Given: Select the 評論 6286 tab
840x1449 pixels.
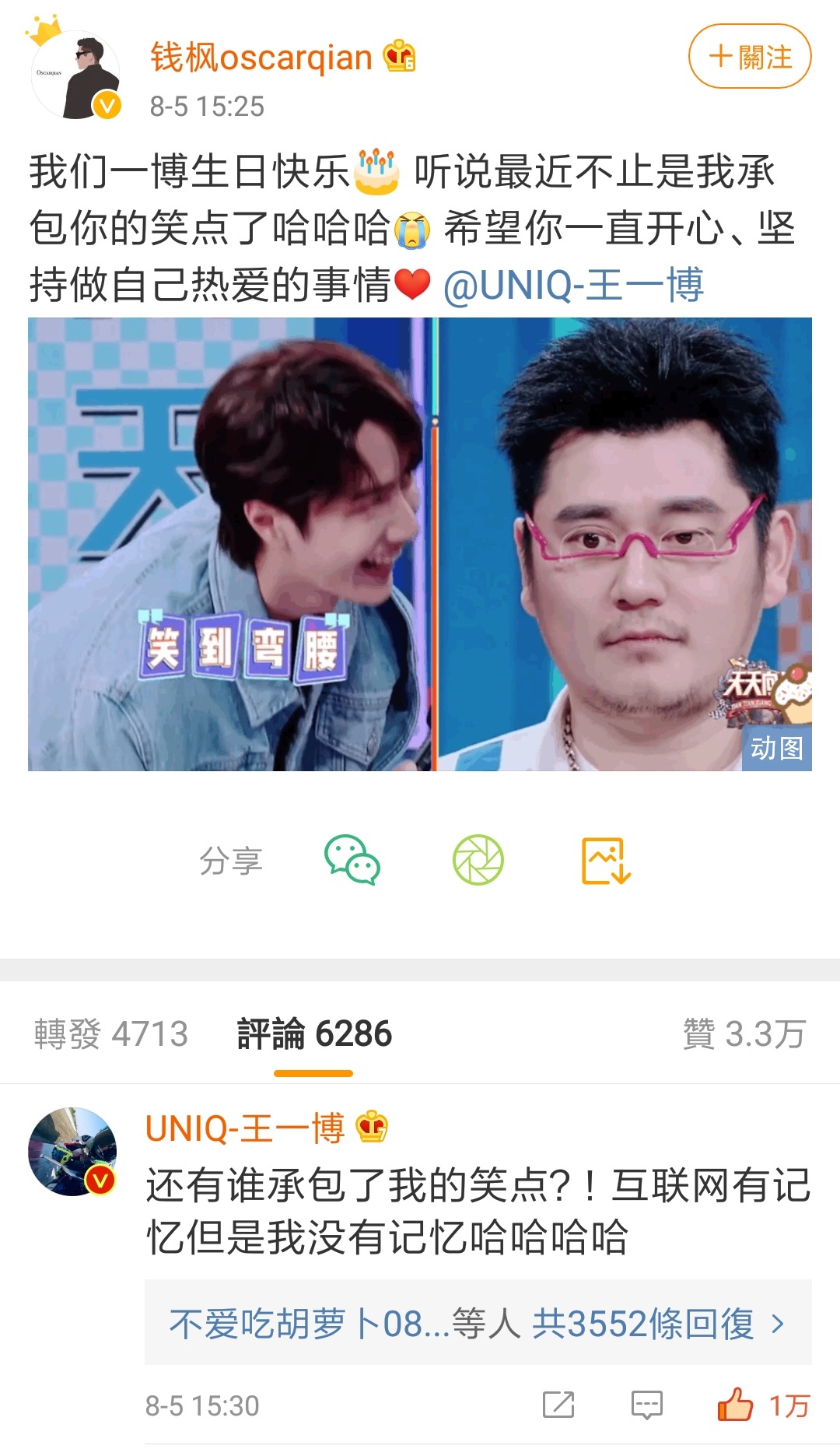Looking at the screenshot, I should [x=314, y=1033].
